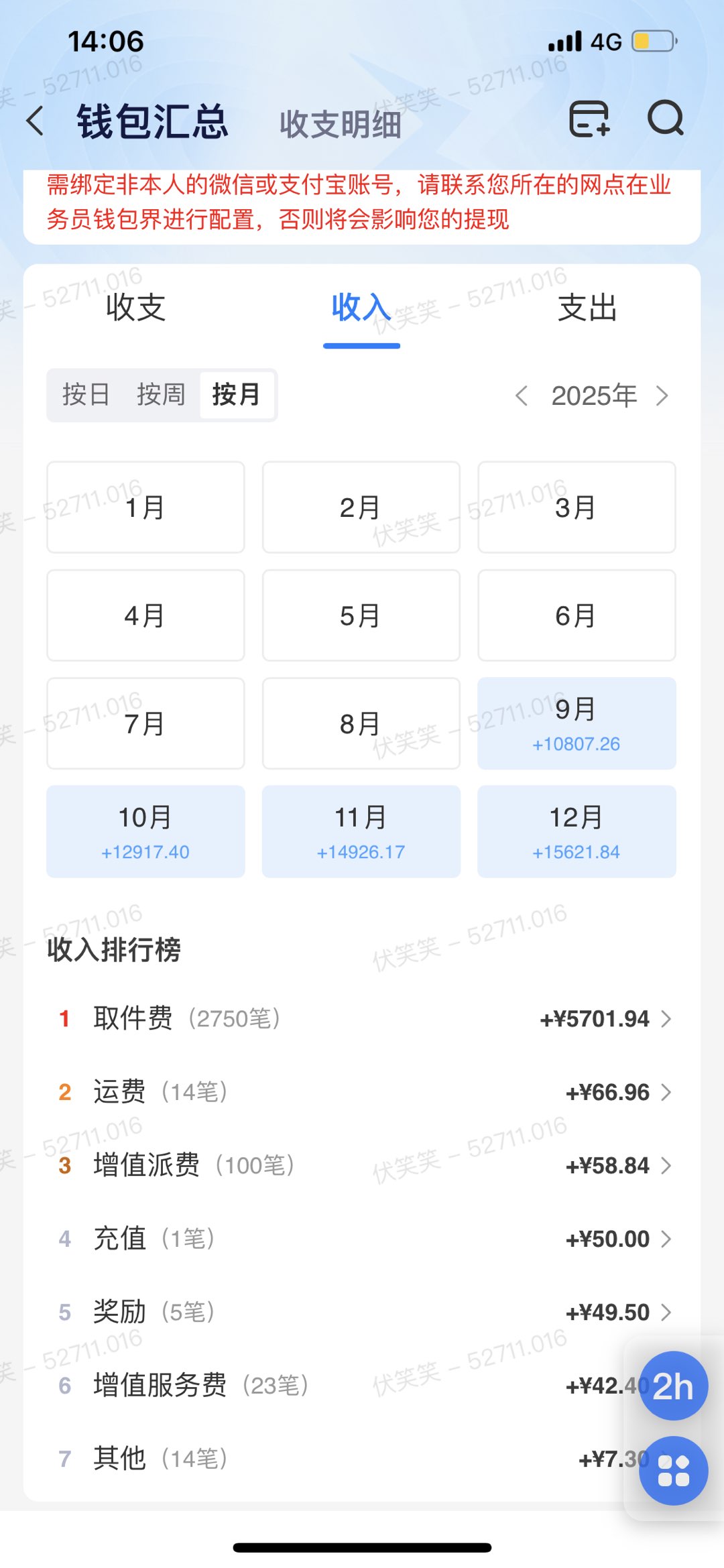View the 增值派费 income breakdown
The height and width of the screenshot is (1568, 724).
tap(362, 1166)
